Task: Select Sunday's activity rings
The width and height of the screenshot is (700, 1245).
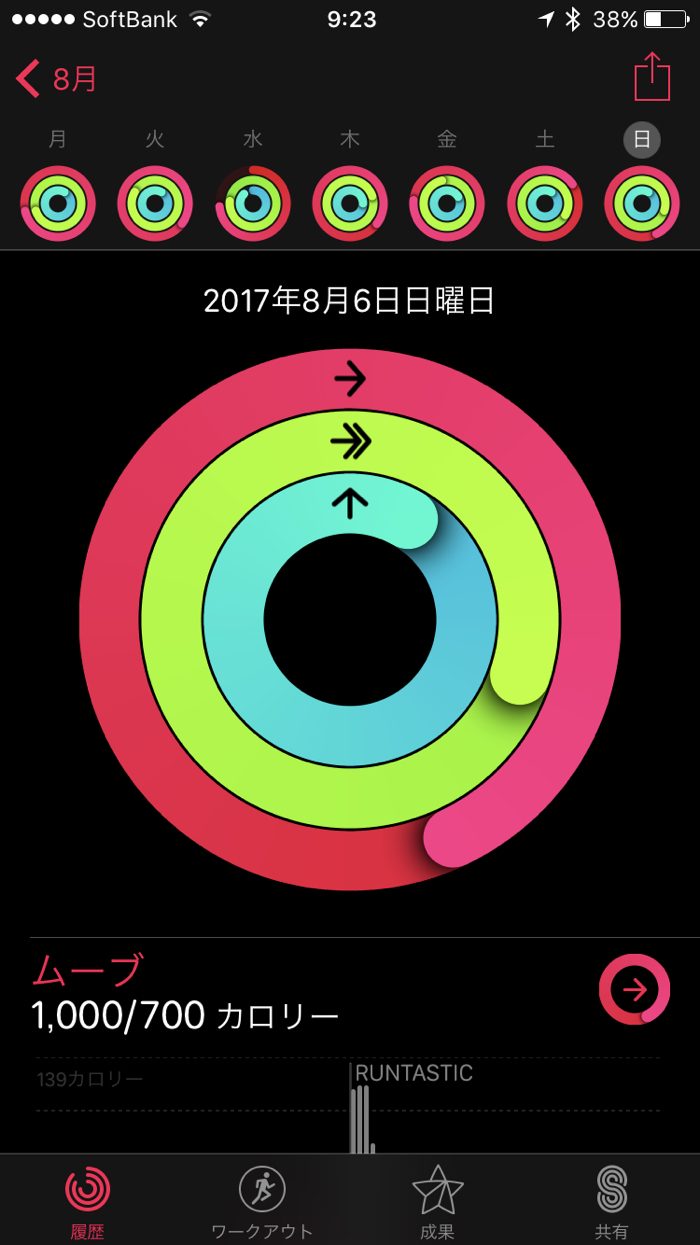Action: click(642, 204)
